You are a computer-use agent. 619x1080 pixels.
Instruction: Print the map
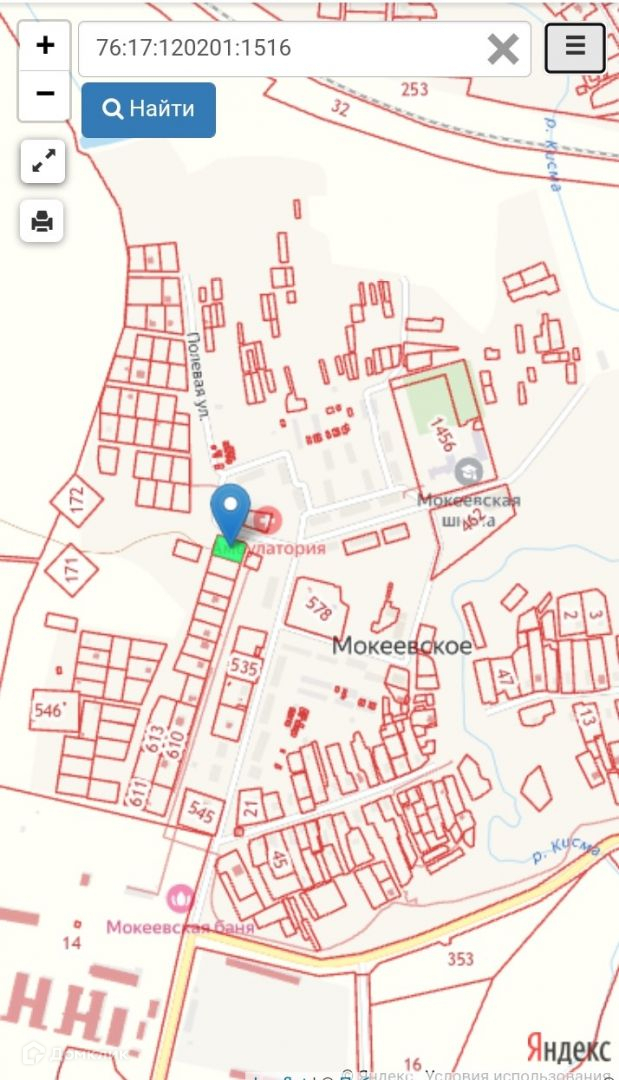[42, 221]
